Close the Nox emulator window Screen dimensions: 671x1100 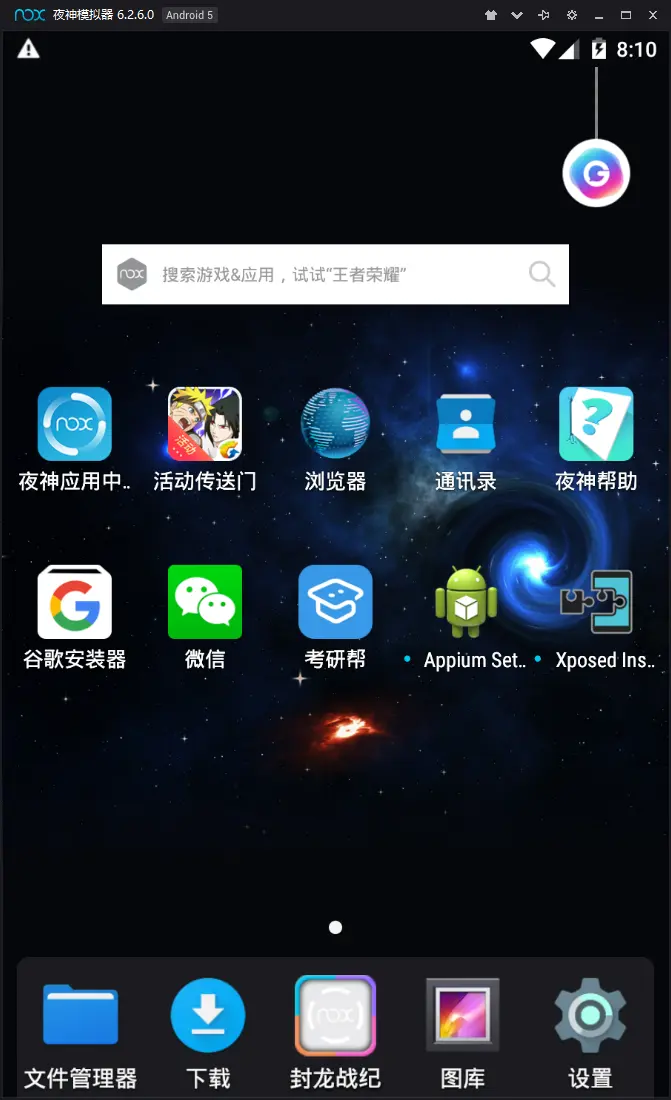coord(653,15)
